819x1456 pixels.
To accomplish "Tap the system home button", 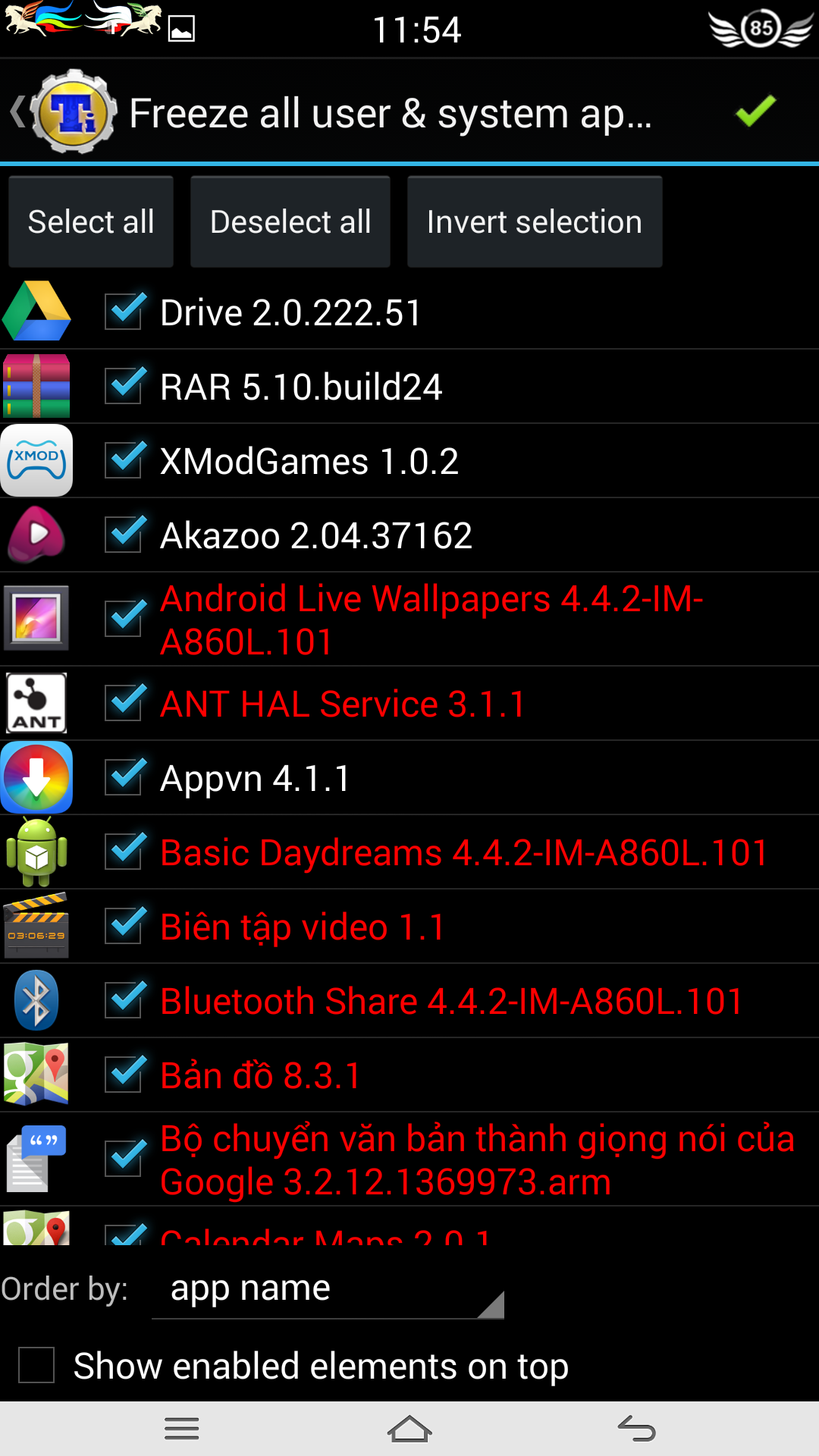I will click(409, 1429).
